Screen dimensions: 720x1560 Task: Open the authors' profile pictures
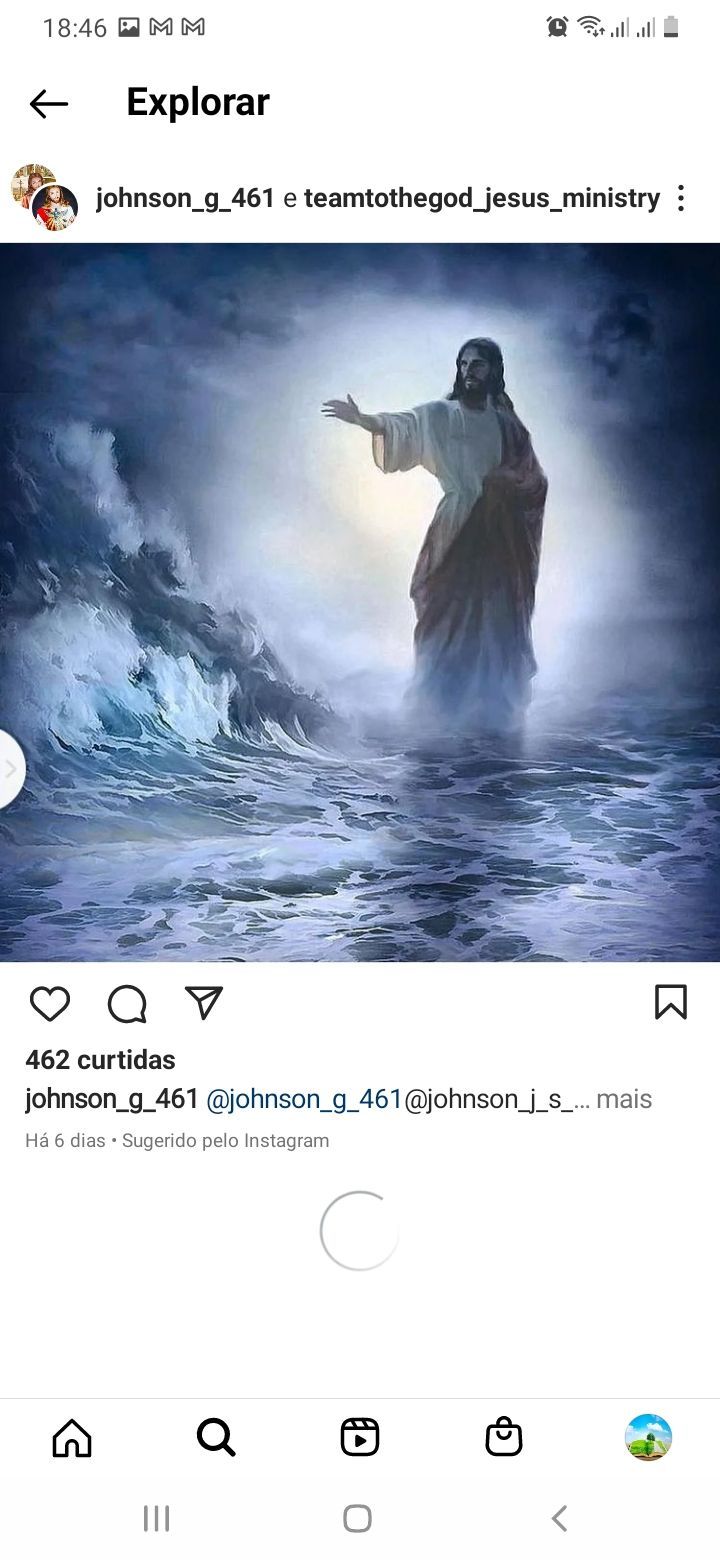click(x=44, y=198)
